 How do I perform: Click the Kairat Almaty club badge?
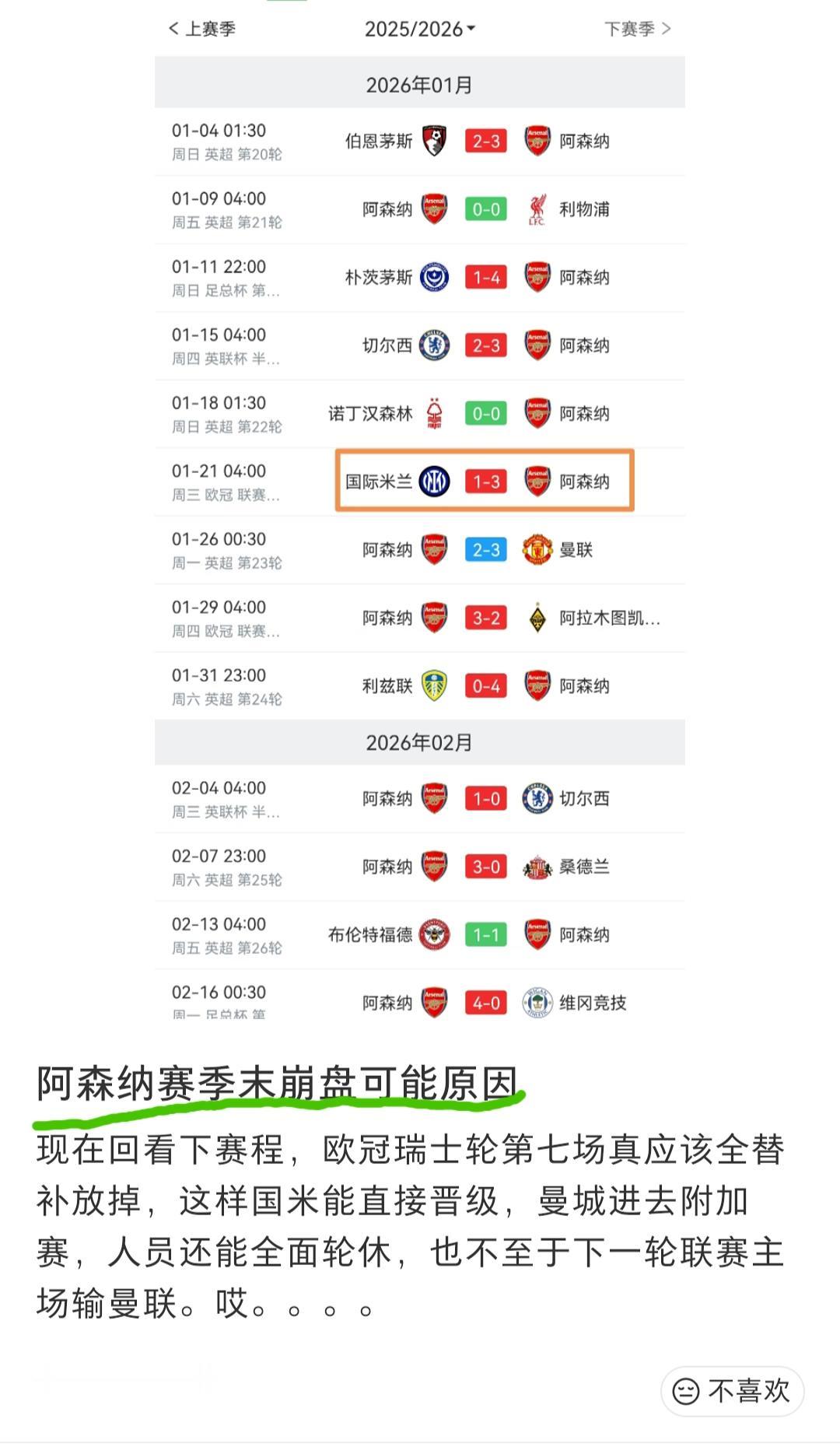click(537, 618)
